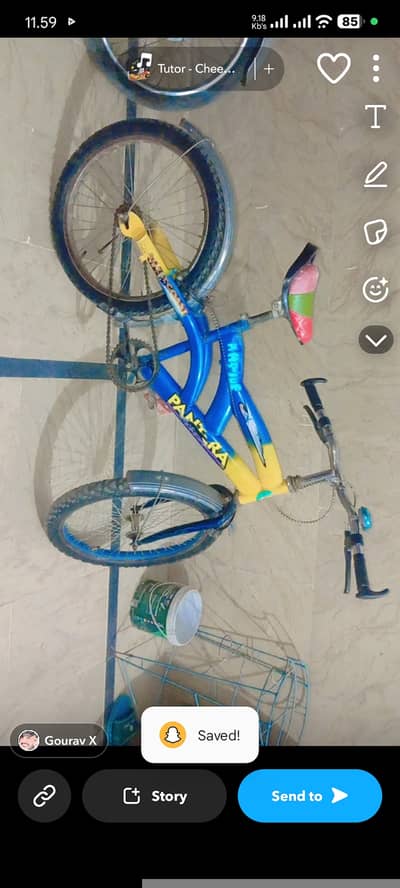This screenshot has width=400, height=888.
Task: Tap the plus next to the sound
Action: click(269, 69)
